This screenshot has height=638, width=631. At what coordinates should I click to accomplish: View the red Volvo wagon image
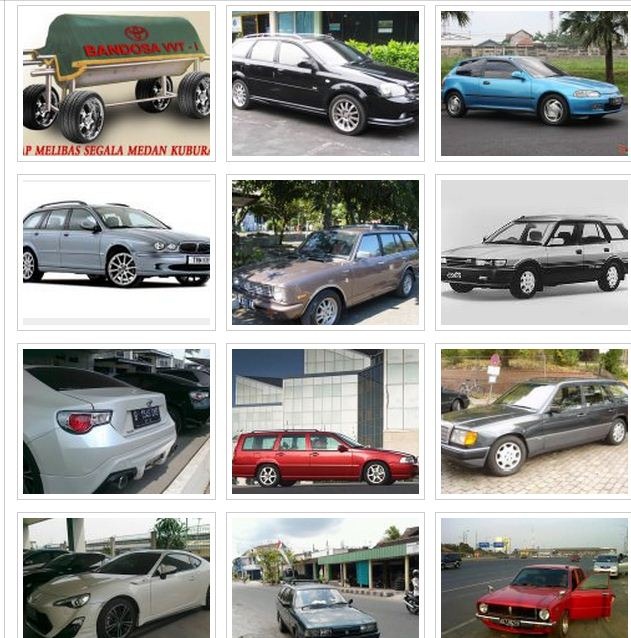(325, 421)
